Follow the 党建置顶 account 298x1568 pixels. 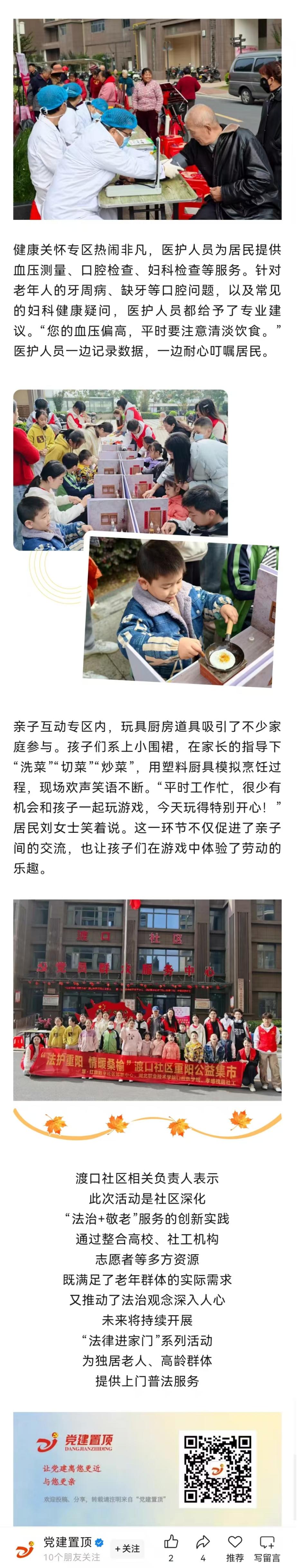coord(127,1548)
